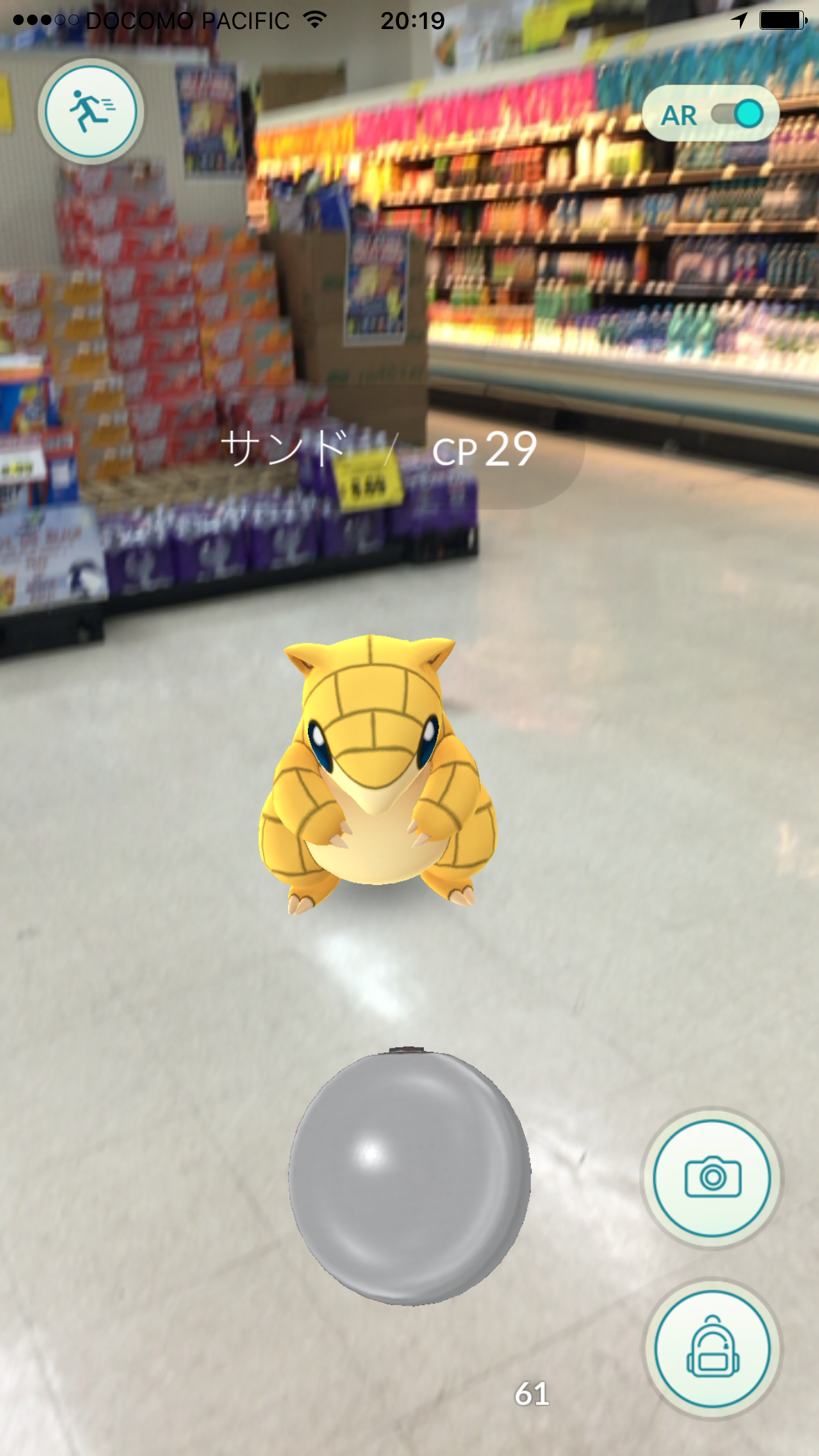
Task: Open the camera to take a photo
Action: [712, 1177]
